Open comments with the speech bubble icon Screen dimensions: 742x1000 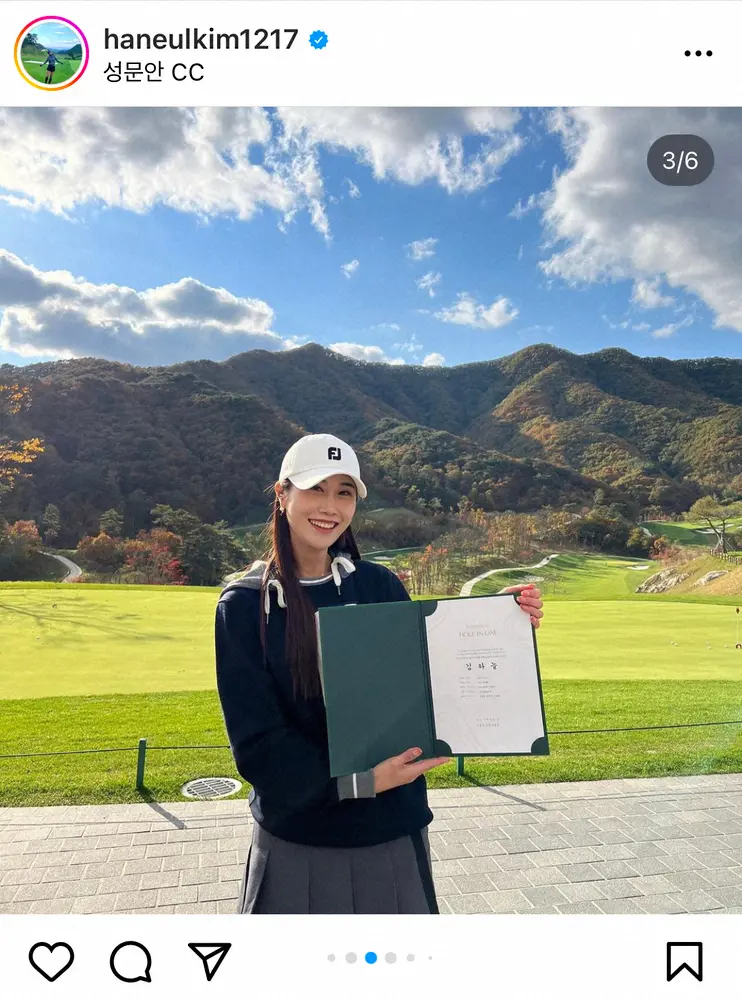130,961
